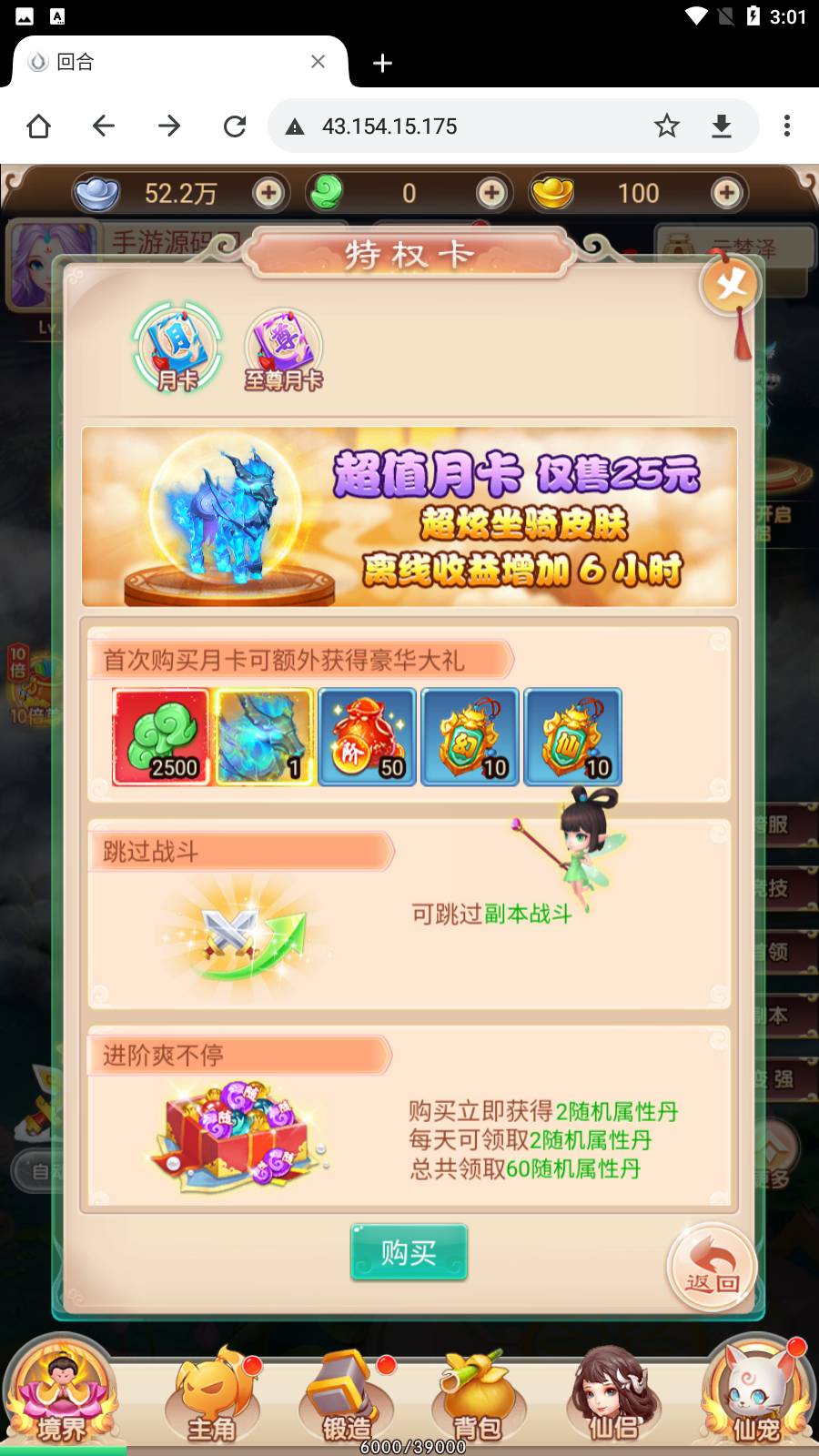
Task: Add gold ingots with the plus button
Action: pos(726,193)
